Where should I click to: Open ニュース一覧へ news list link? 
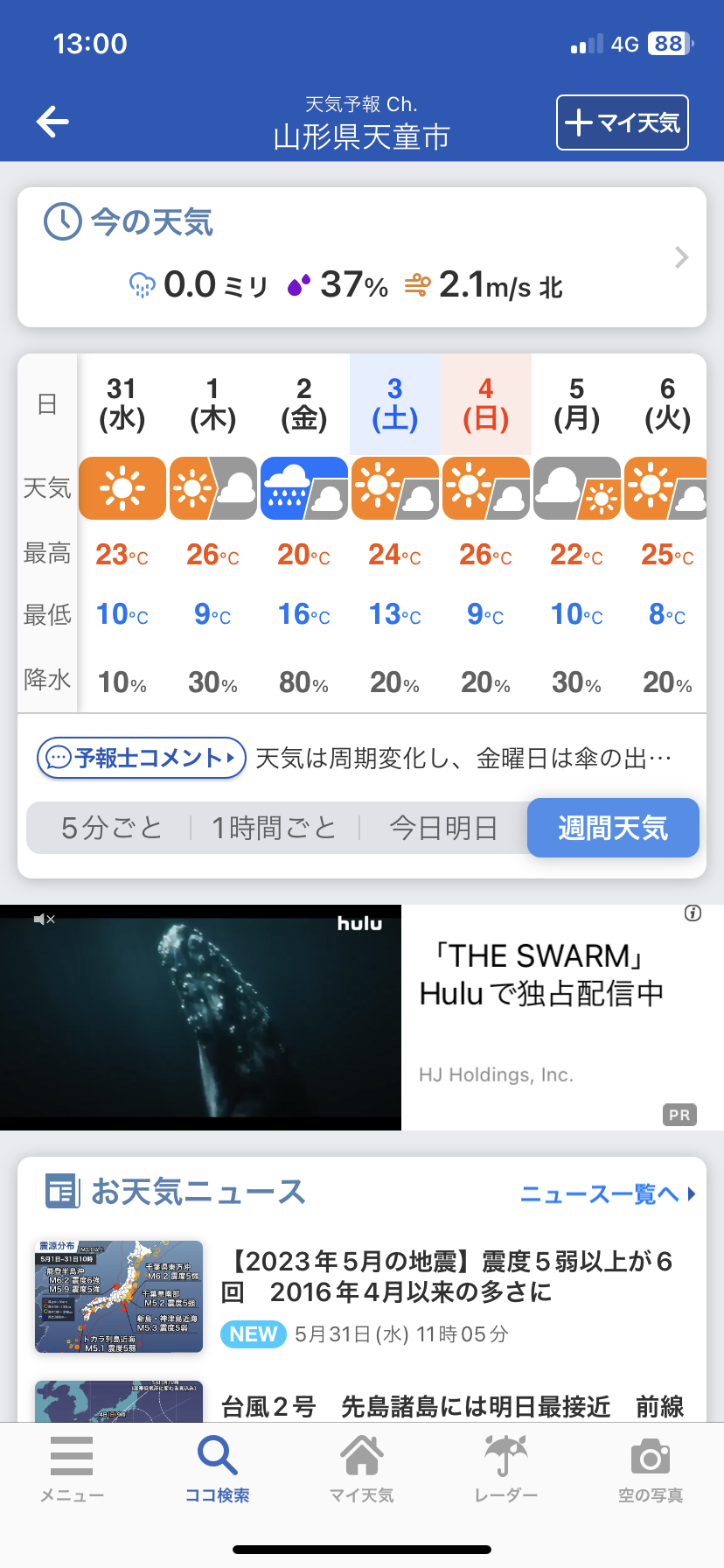pos(608,1193)
